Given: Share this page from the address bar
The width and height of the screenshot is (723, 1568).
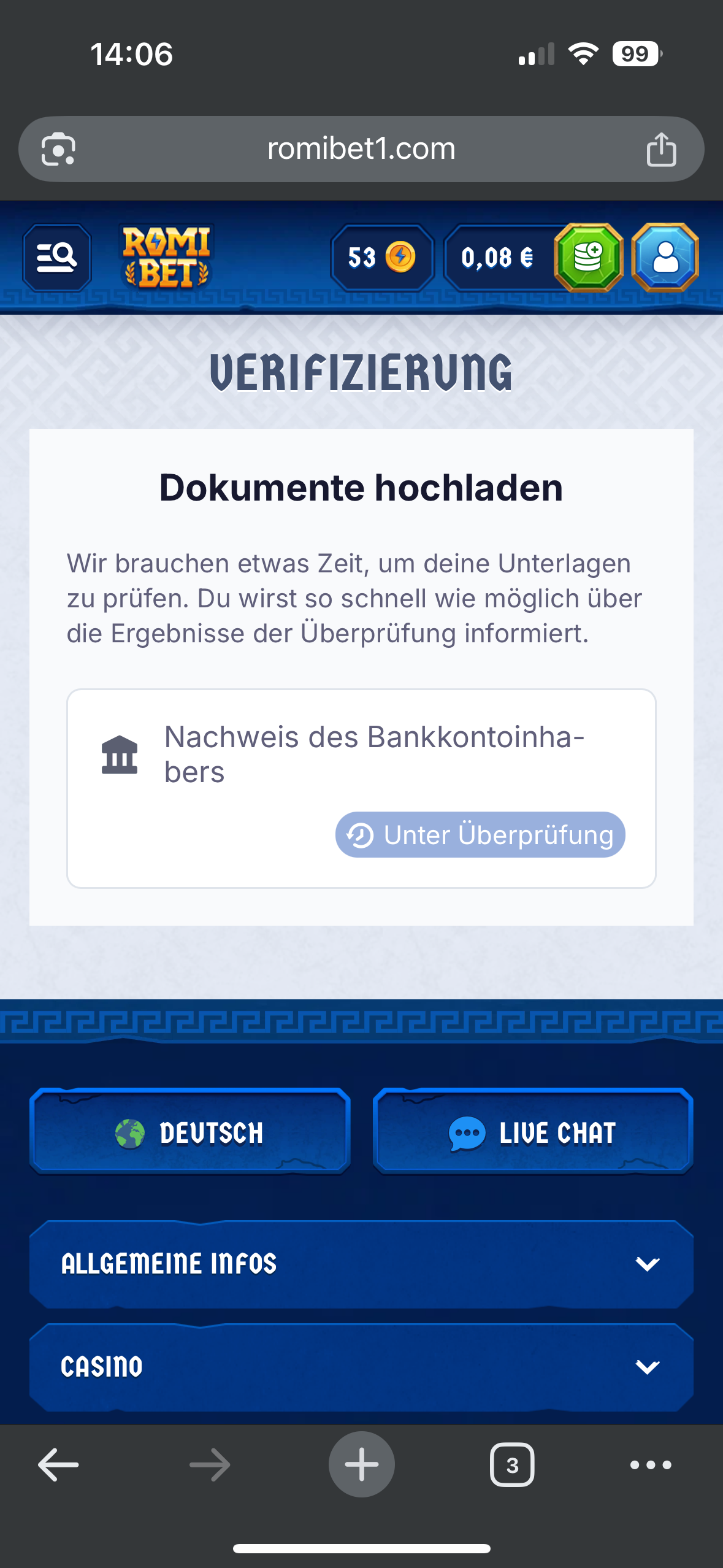Looking at the screenshot, I should point(661,149).
